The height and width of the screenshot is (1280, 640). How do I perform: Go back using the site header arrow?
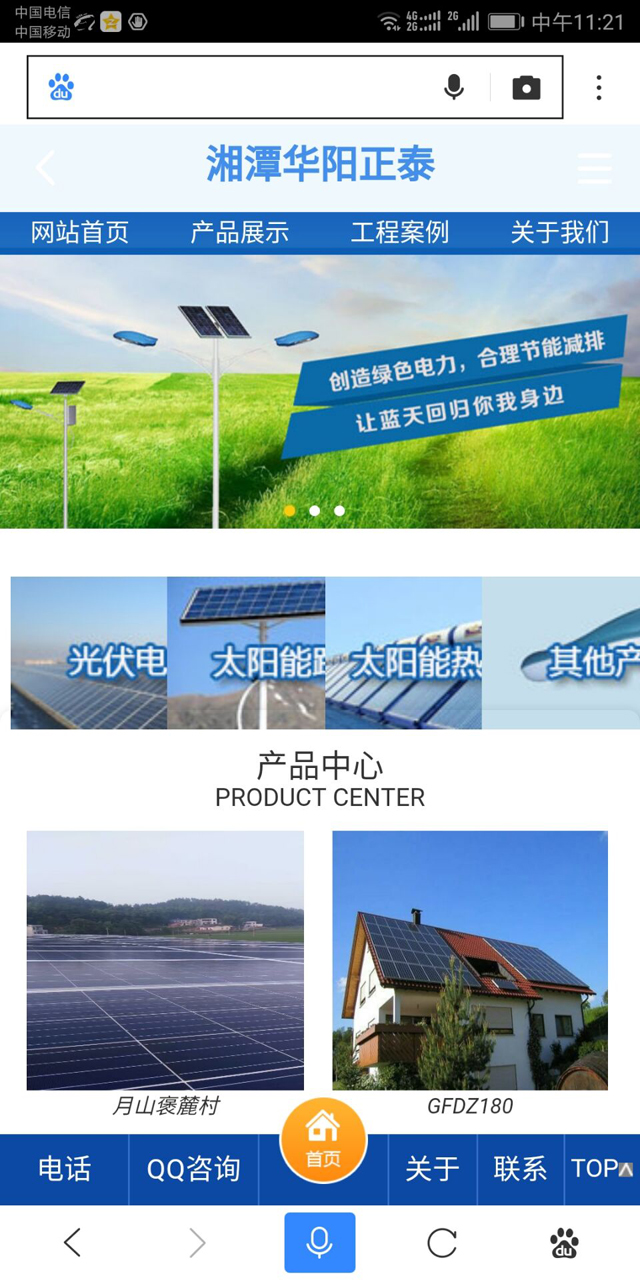click(45, 167)
